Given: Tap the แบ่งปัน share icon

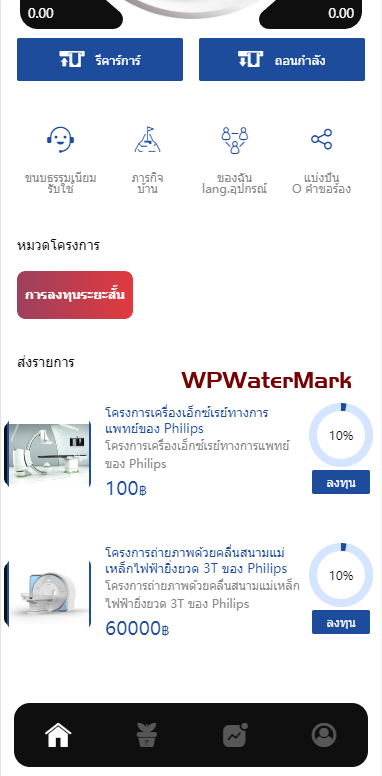Looking at the screenshot, I should click(x=322, y=139).
